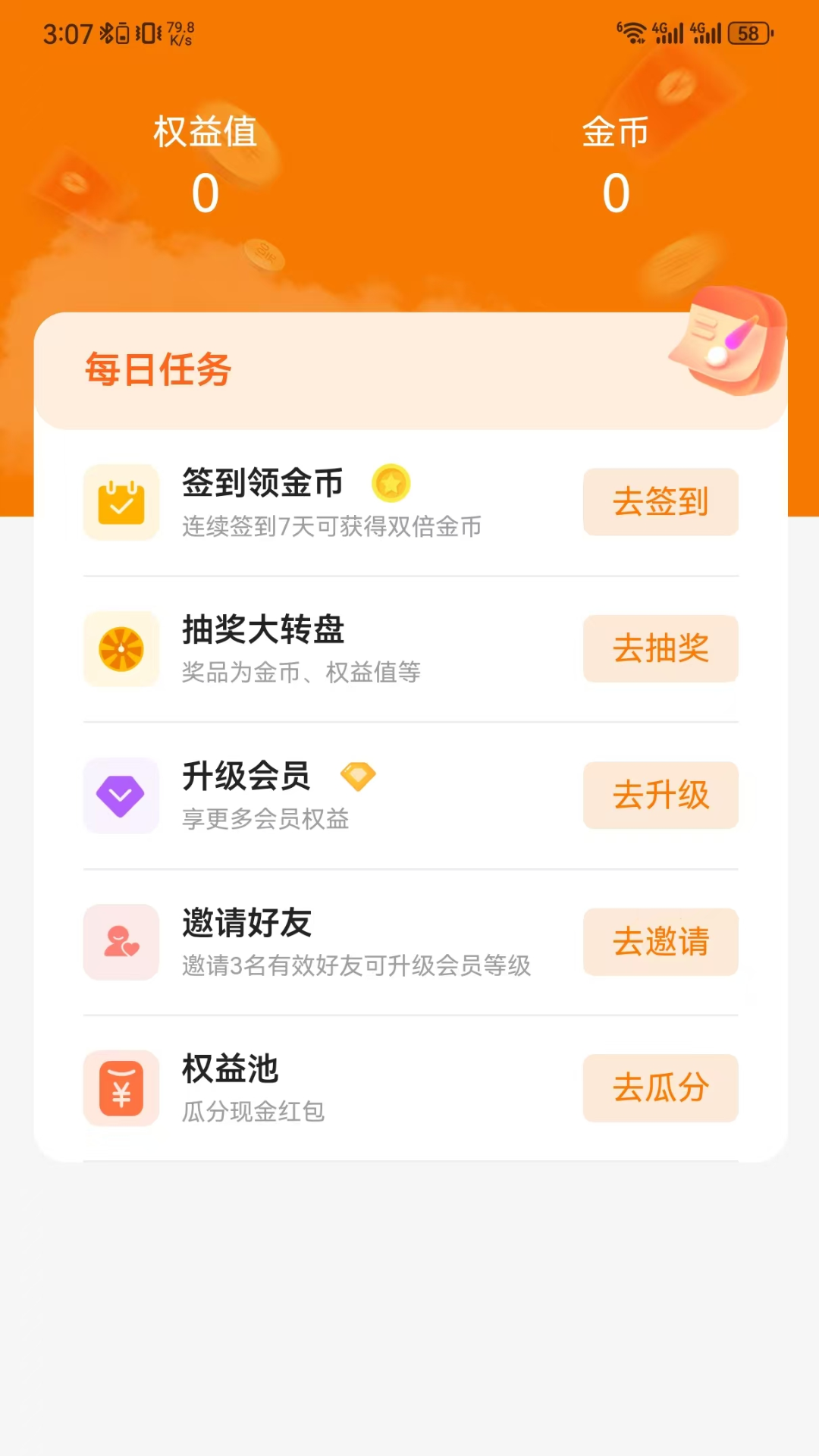Click the invite friends icon
Viewport: 819px width, 1456px height.
[121, 942]
